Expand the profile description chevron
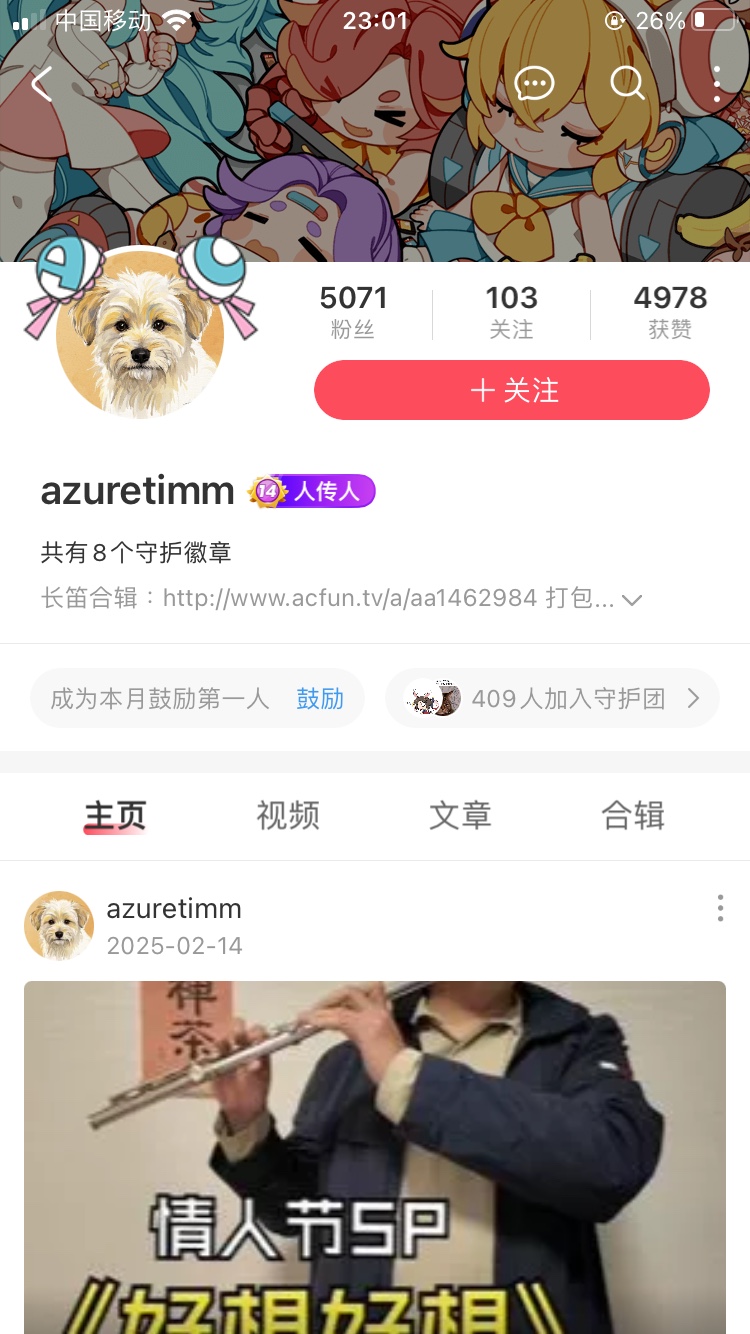This screenshot has width=750, height=1334. click(631, 600)
